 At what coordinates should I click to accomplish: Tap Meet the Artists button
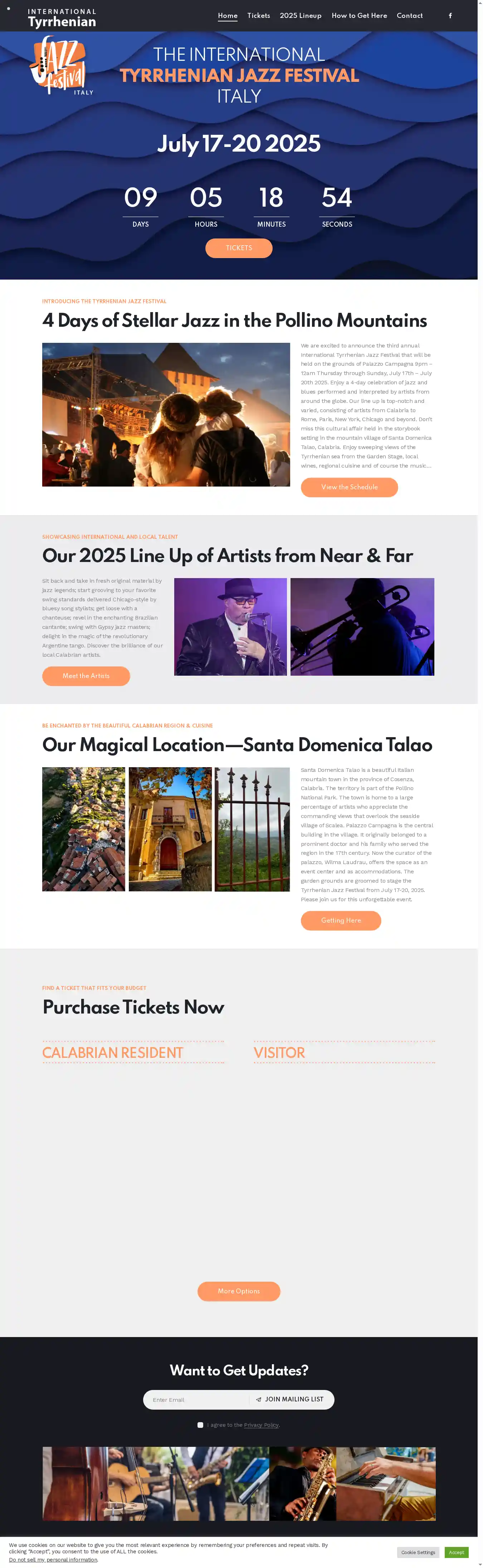click(x=86, y=676)
